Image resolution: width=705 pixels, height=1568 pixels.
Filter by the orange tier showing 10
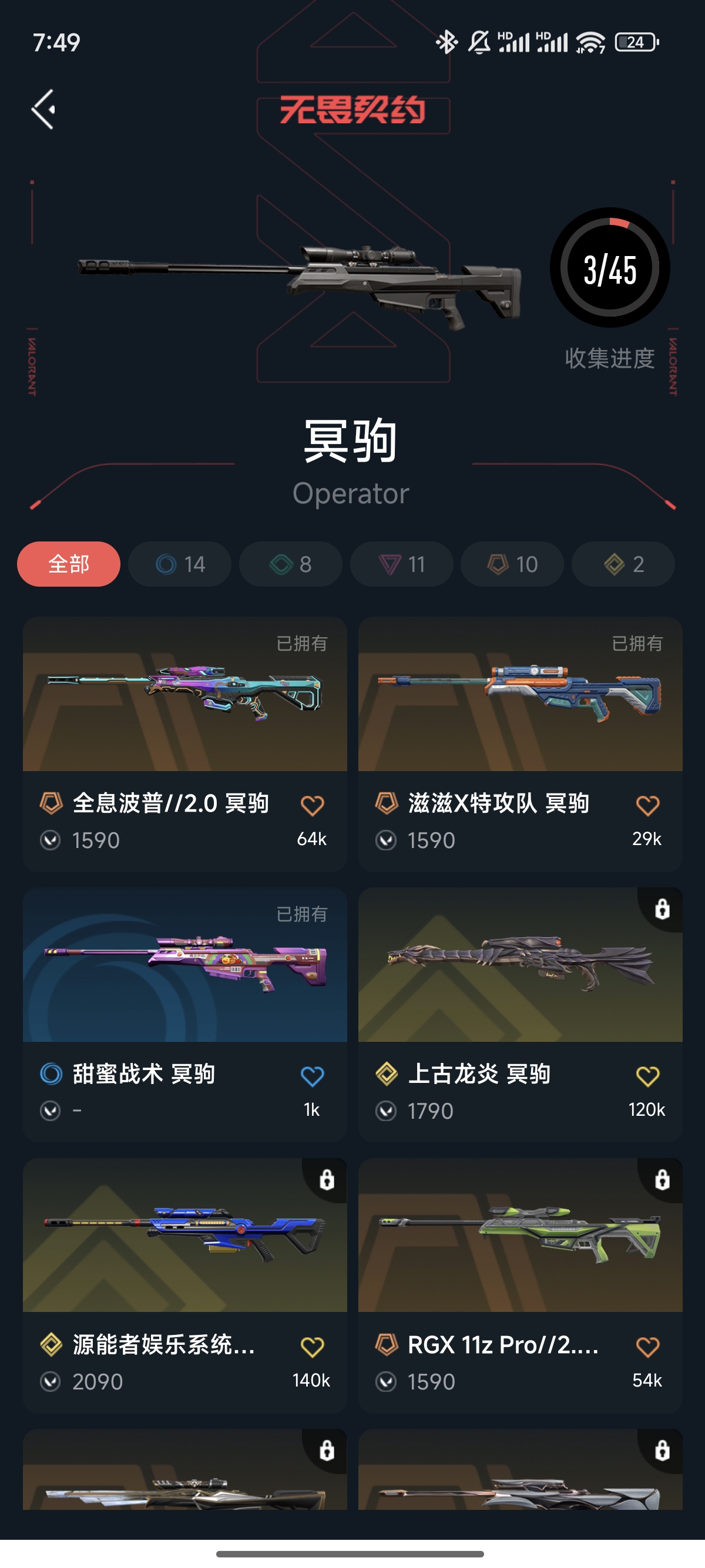coord(512,564)
